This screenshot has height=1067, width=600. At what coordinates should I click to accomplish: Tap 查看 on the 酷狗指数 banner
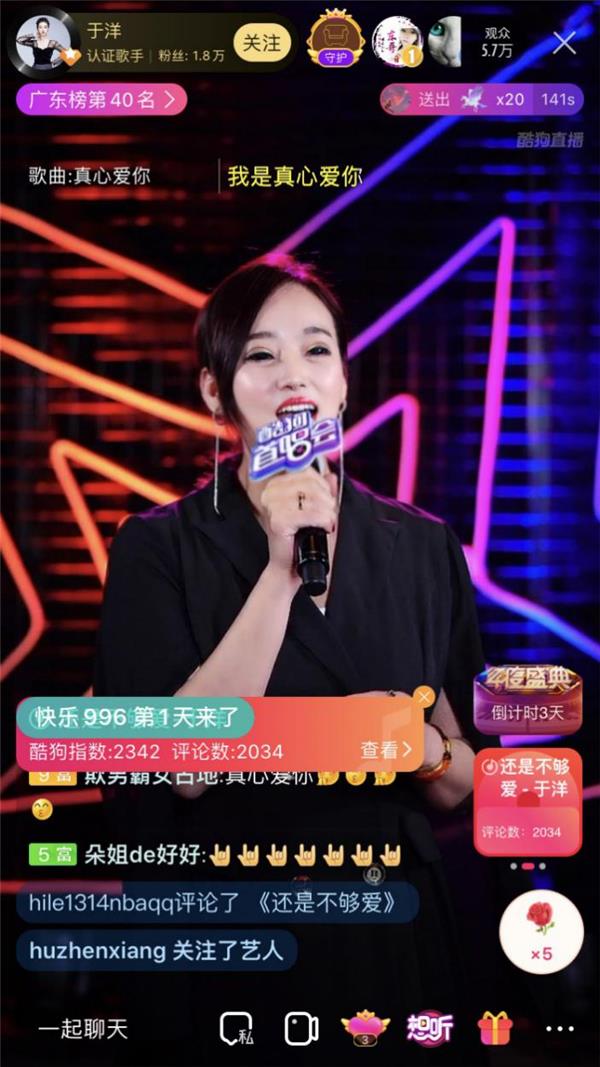pos(386,750)
